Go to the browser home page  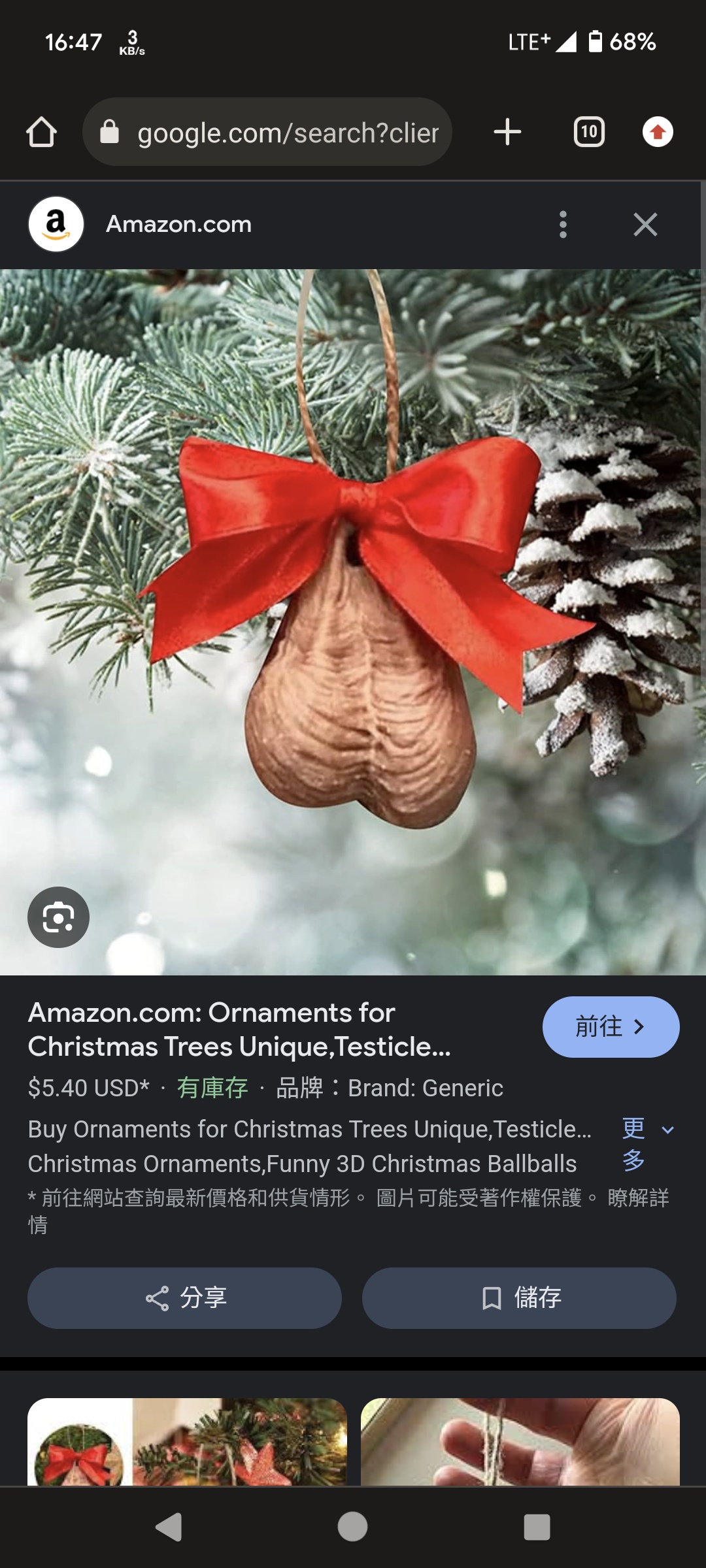click(x=41, y=132)
